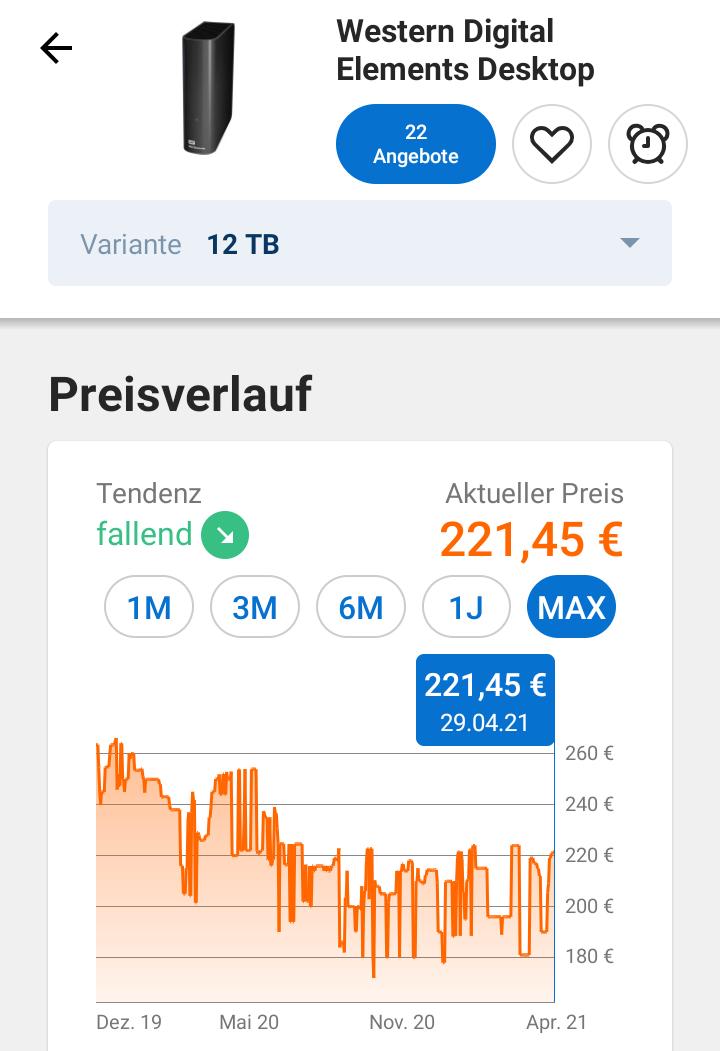
Task: Show the 6M price history
Action: click(361, 607)
